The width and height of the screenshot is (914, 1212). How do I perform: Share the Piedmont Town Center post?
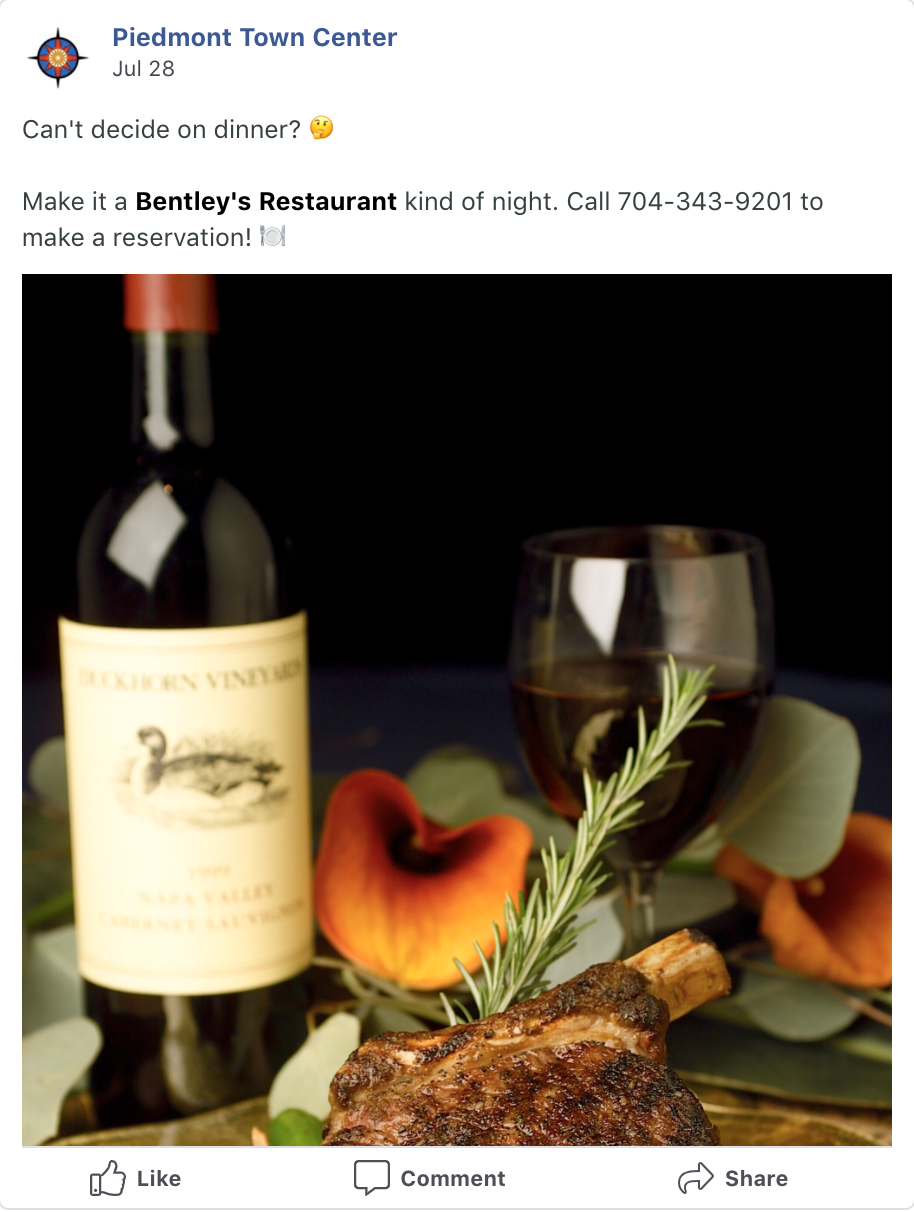(732, 1178)
